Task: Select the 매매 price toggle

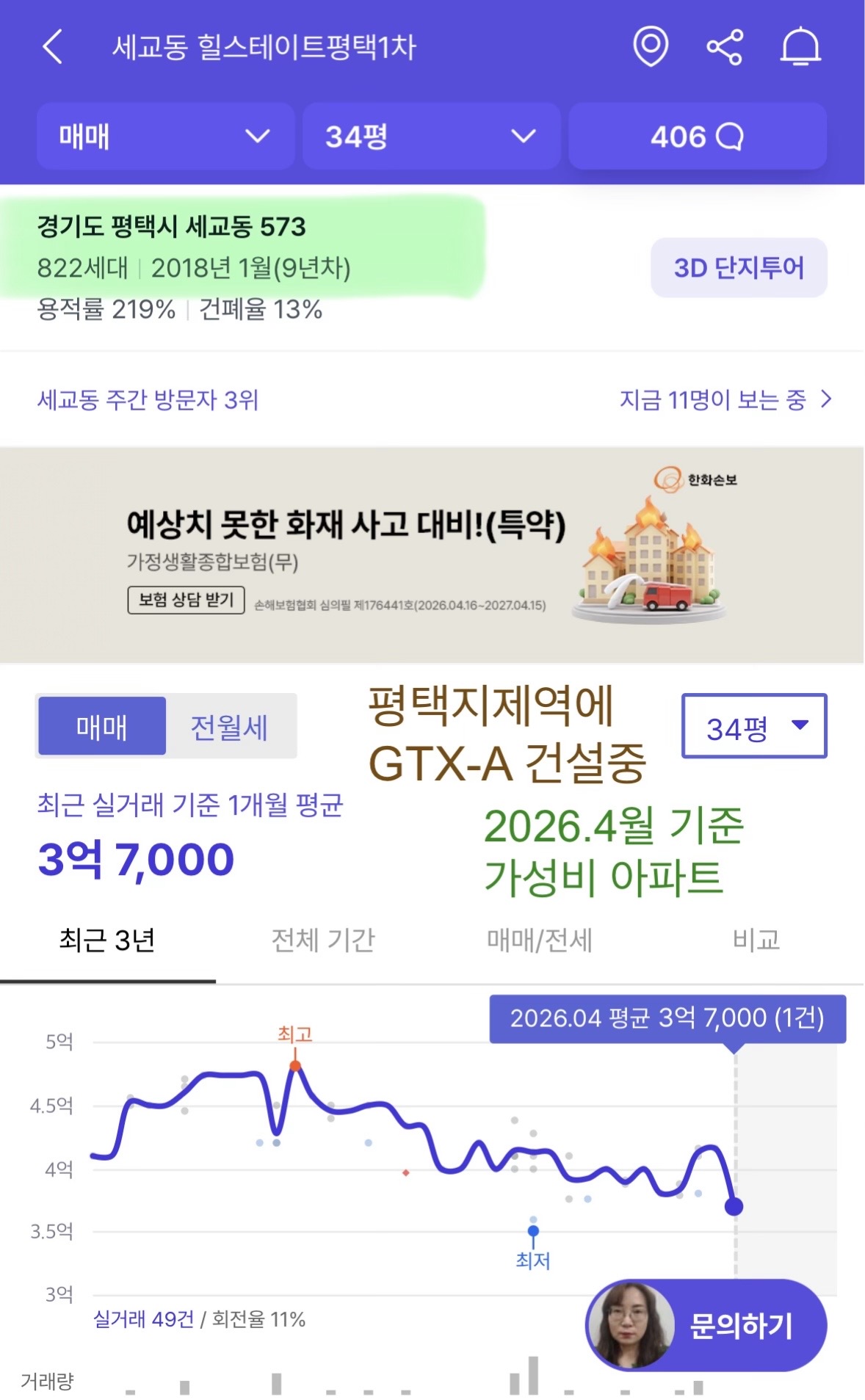Action: pyautogui.click(x=102, y=726)
